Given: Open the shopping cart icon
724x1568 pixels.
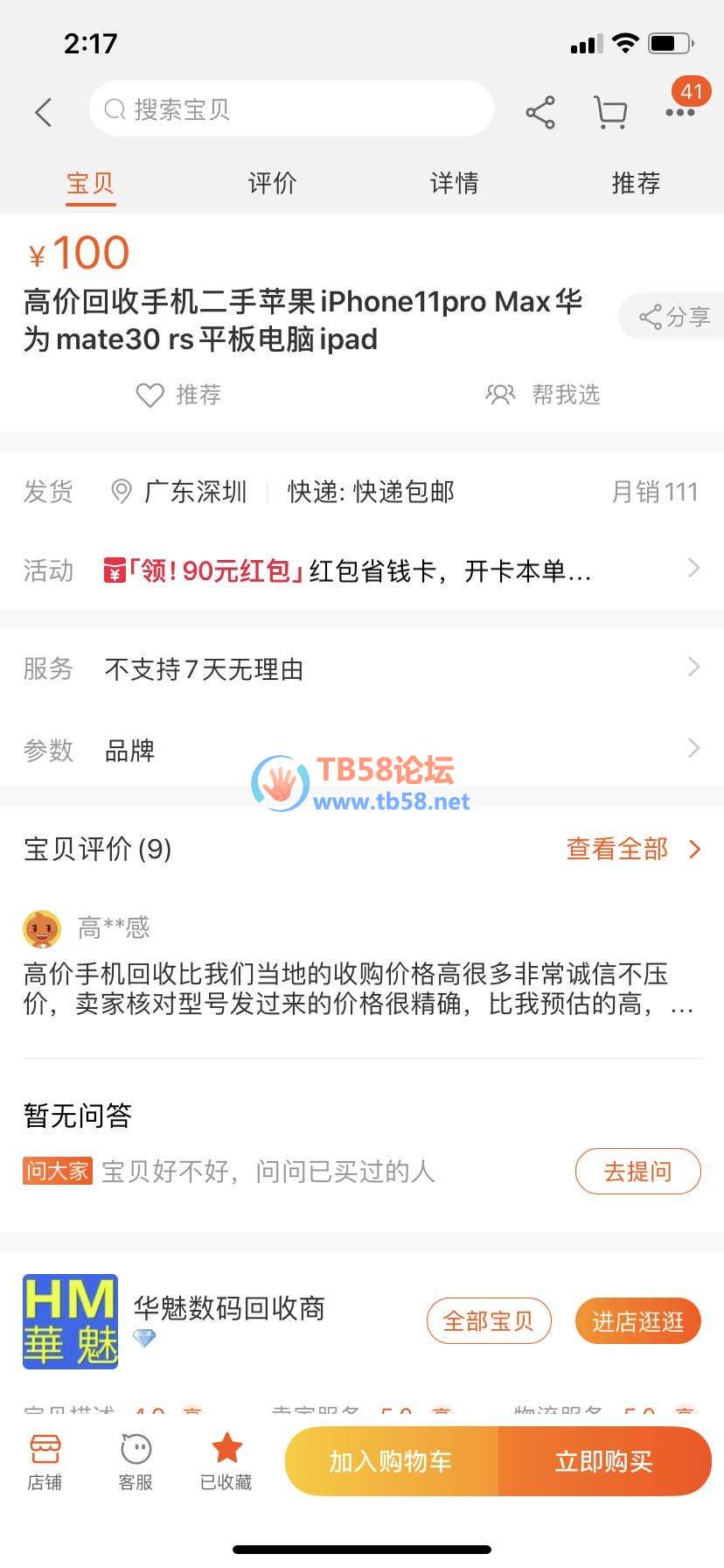Looking at the screenshot, I should click(x=610, y=112).
